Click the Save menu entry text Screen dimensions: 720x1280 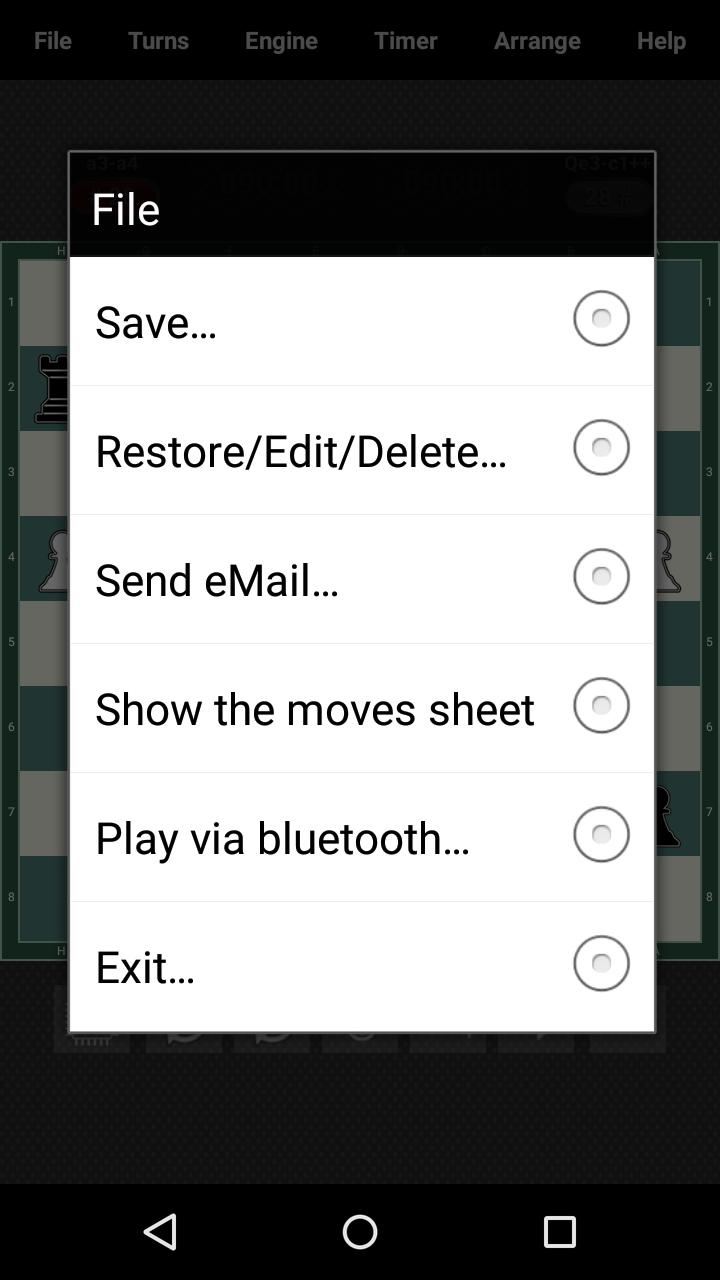tap(155, 322)
